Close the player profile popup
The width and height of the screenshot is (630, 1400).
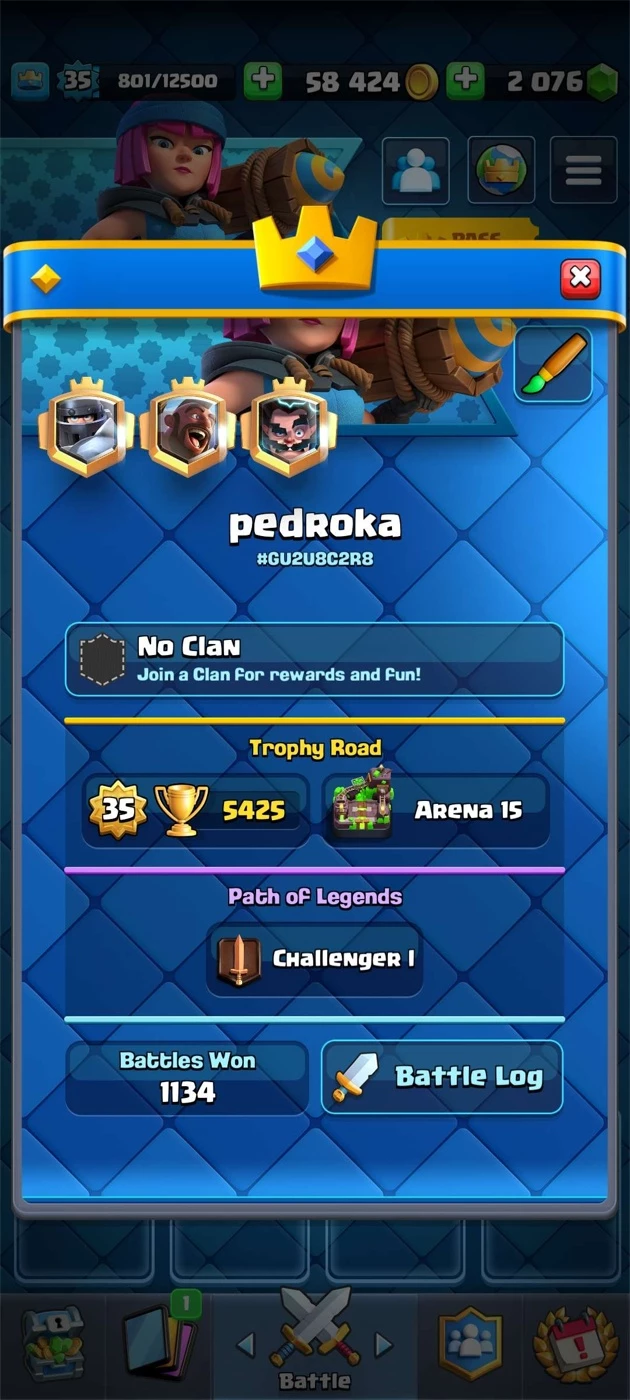tap(580, 278)
